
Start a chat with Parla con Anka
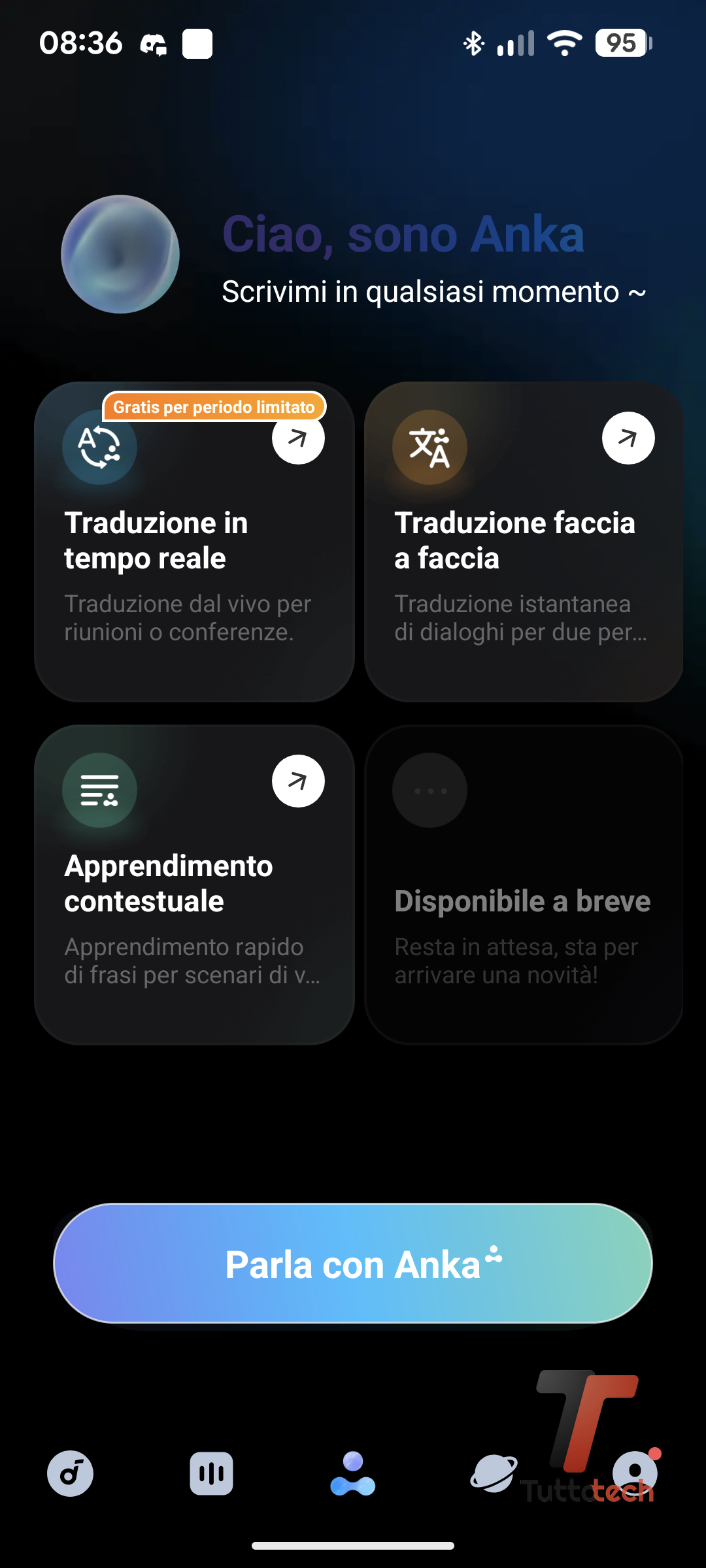[353, 1264]
